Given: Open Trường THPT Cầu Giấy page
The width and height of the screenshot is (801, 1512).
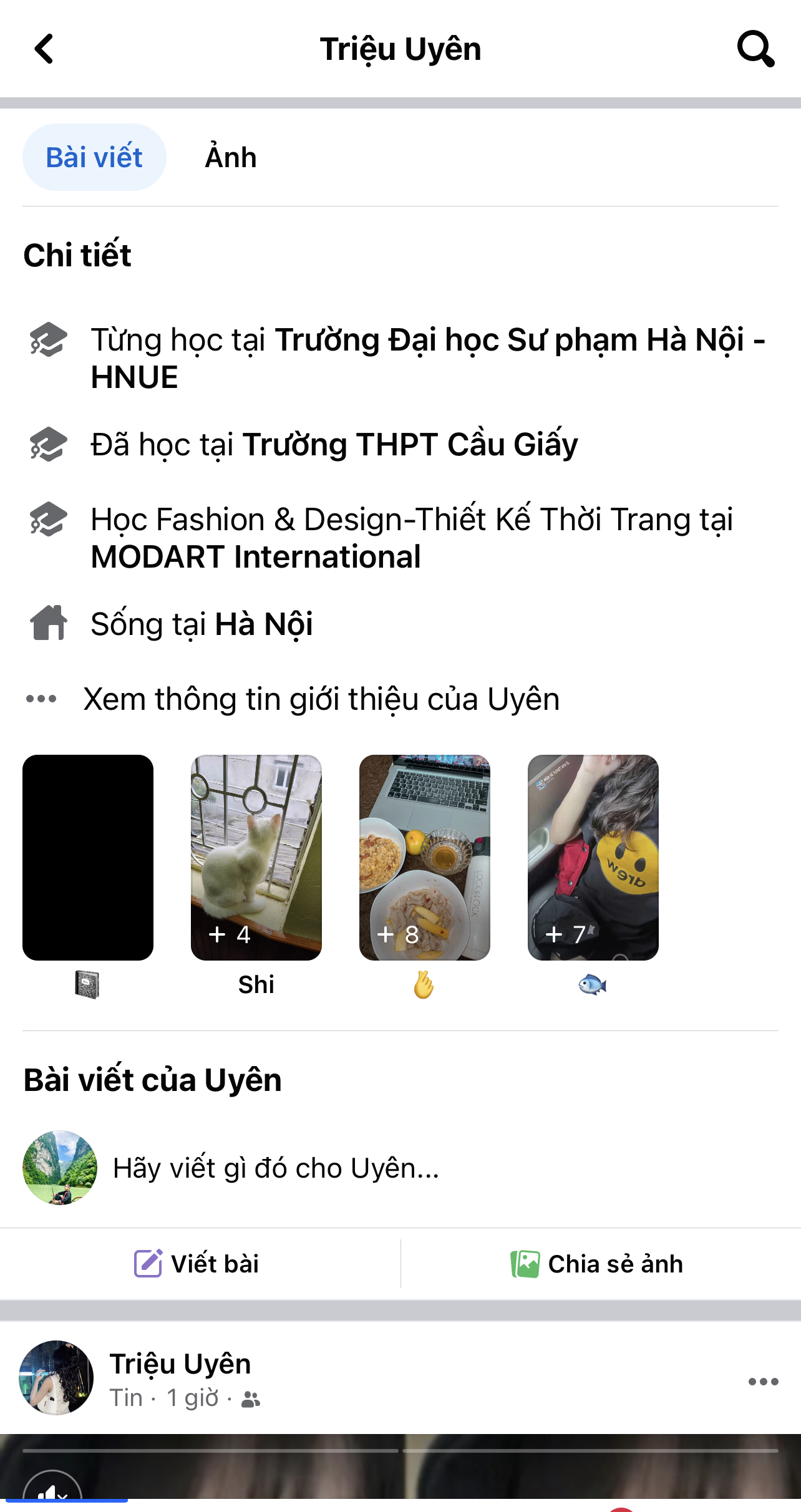Looking at the screenshot, I should [410, 445].
